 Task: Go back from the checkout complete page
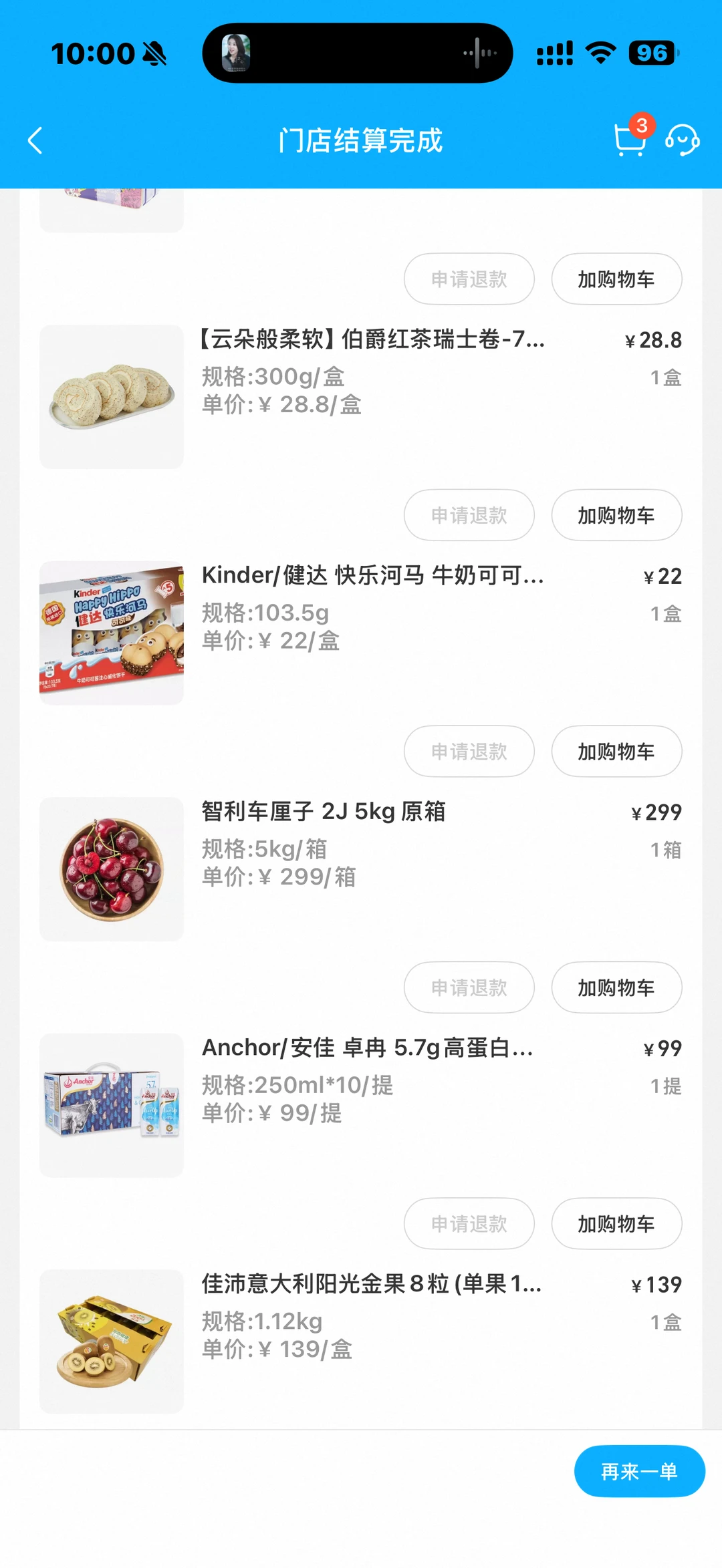(x=35, y=141)
